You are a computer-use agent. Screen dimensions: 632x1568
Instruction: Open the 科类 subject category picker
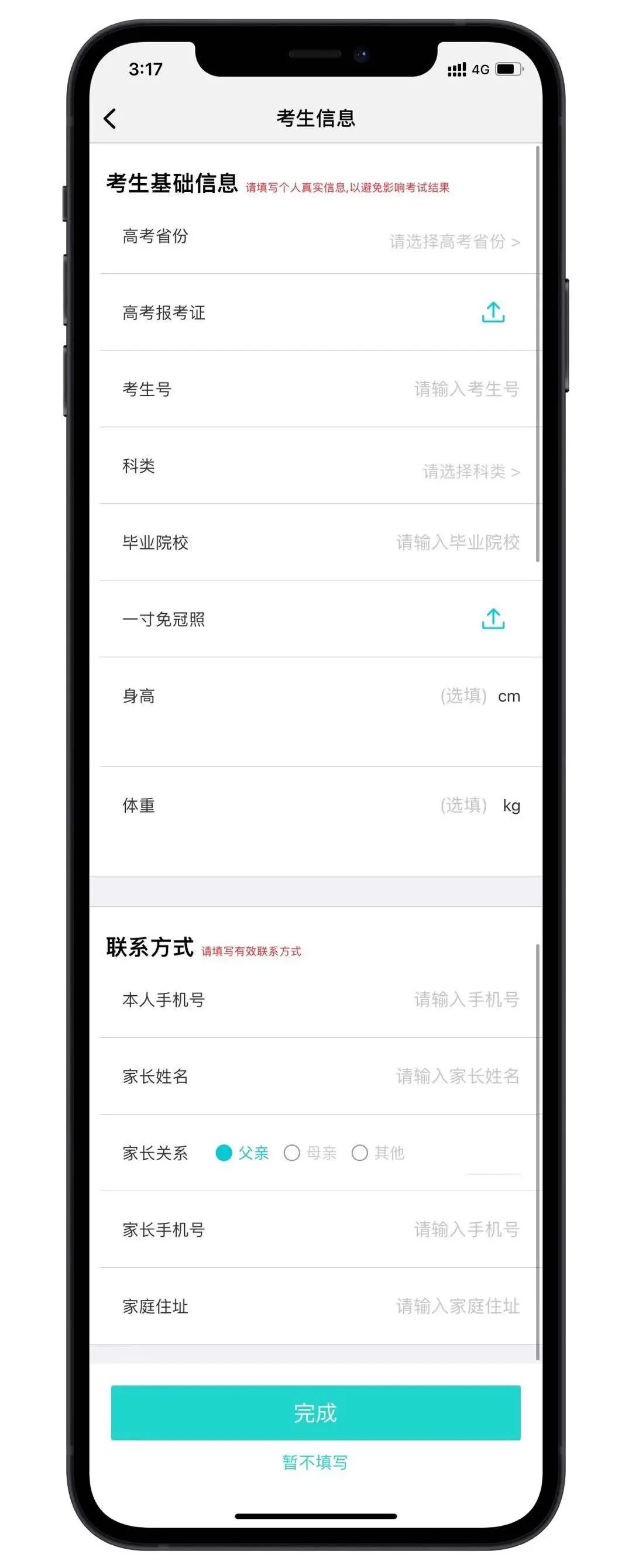pyautogui.click(x=470, y=471)
